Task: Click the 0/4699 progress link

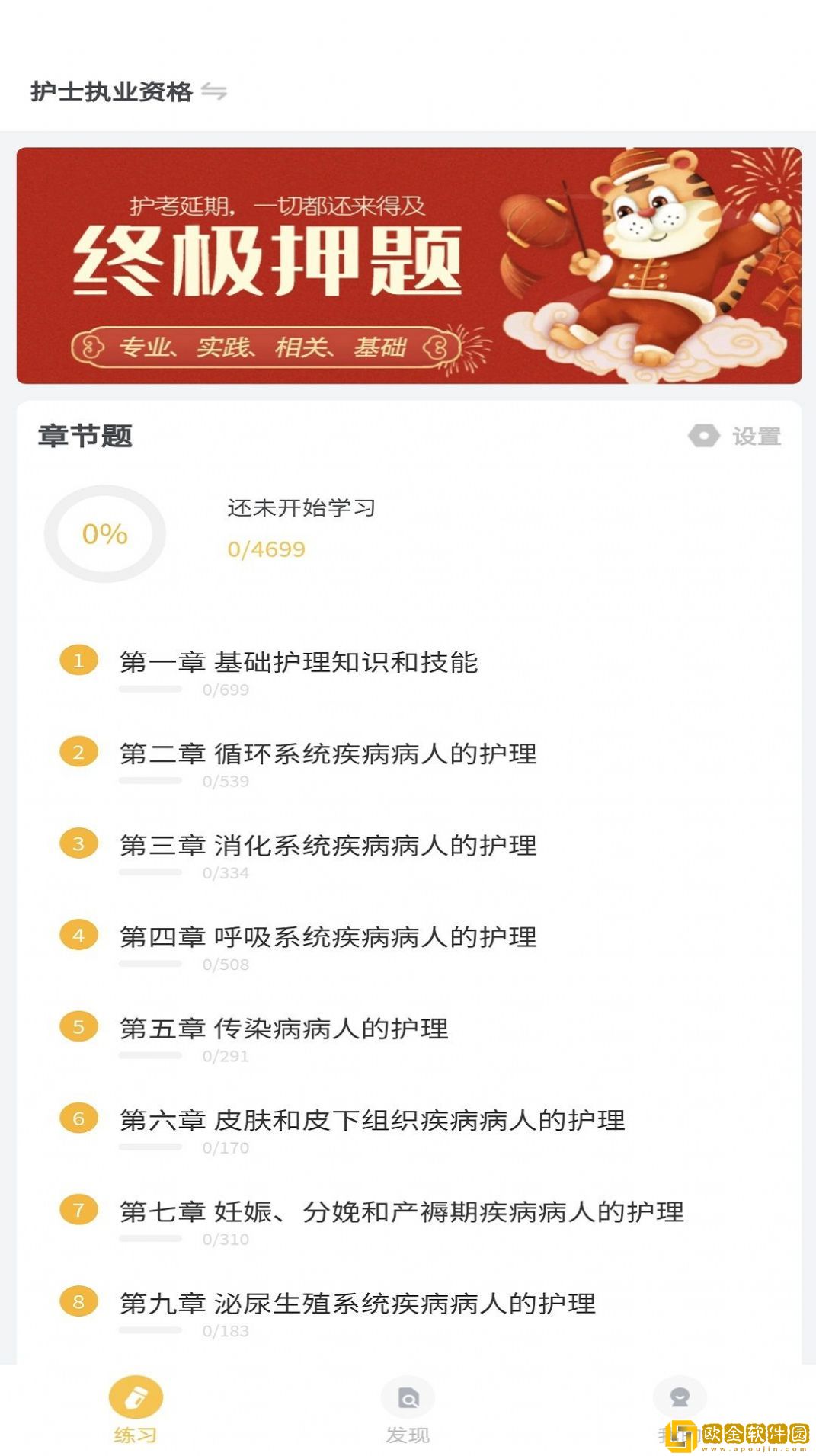Action: (x=265, y=549)
